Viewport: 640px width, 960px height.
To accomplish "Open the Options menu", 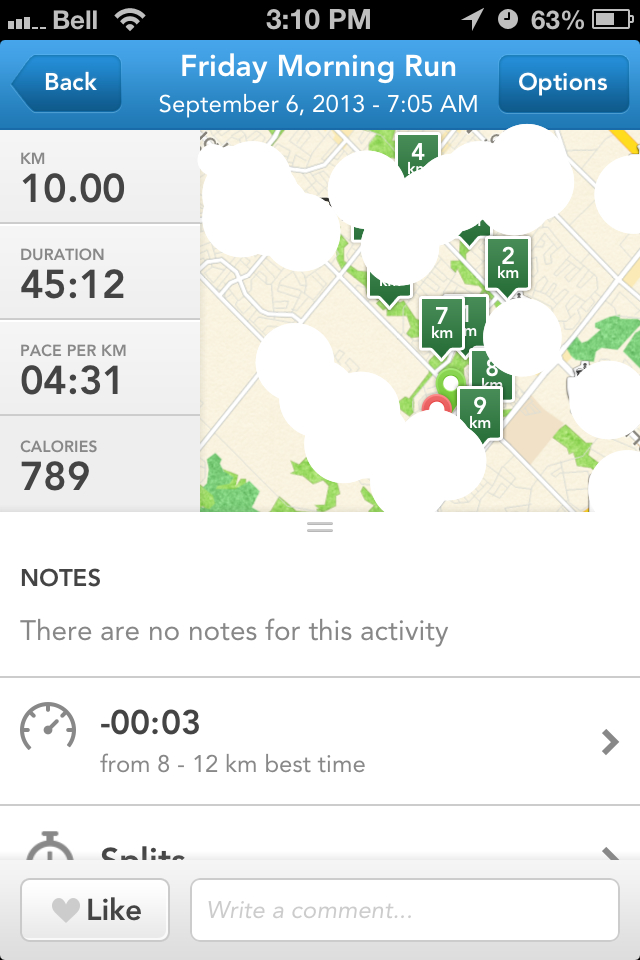I will pos(562,83).
